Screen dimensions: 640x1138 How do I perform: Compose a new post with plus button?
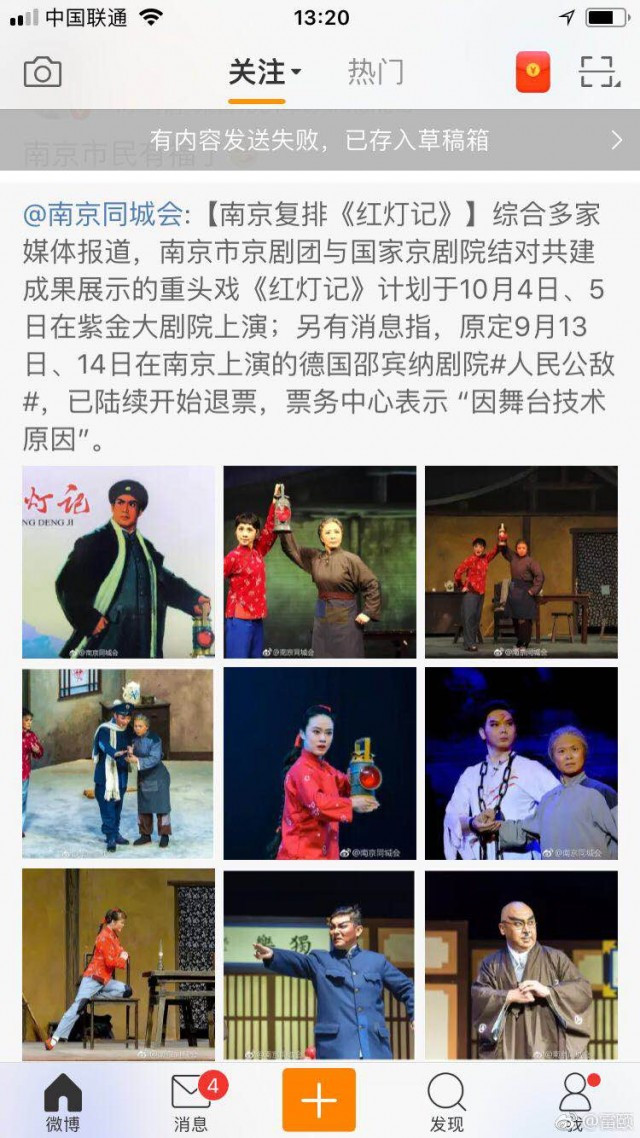click(319, 1099)
